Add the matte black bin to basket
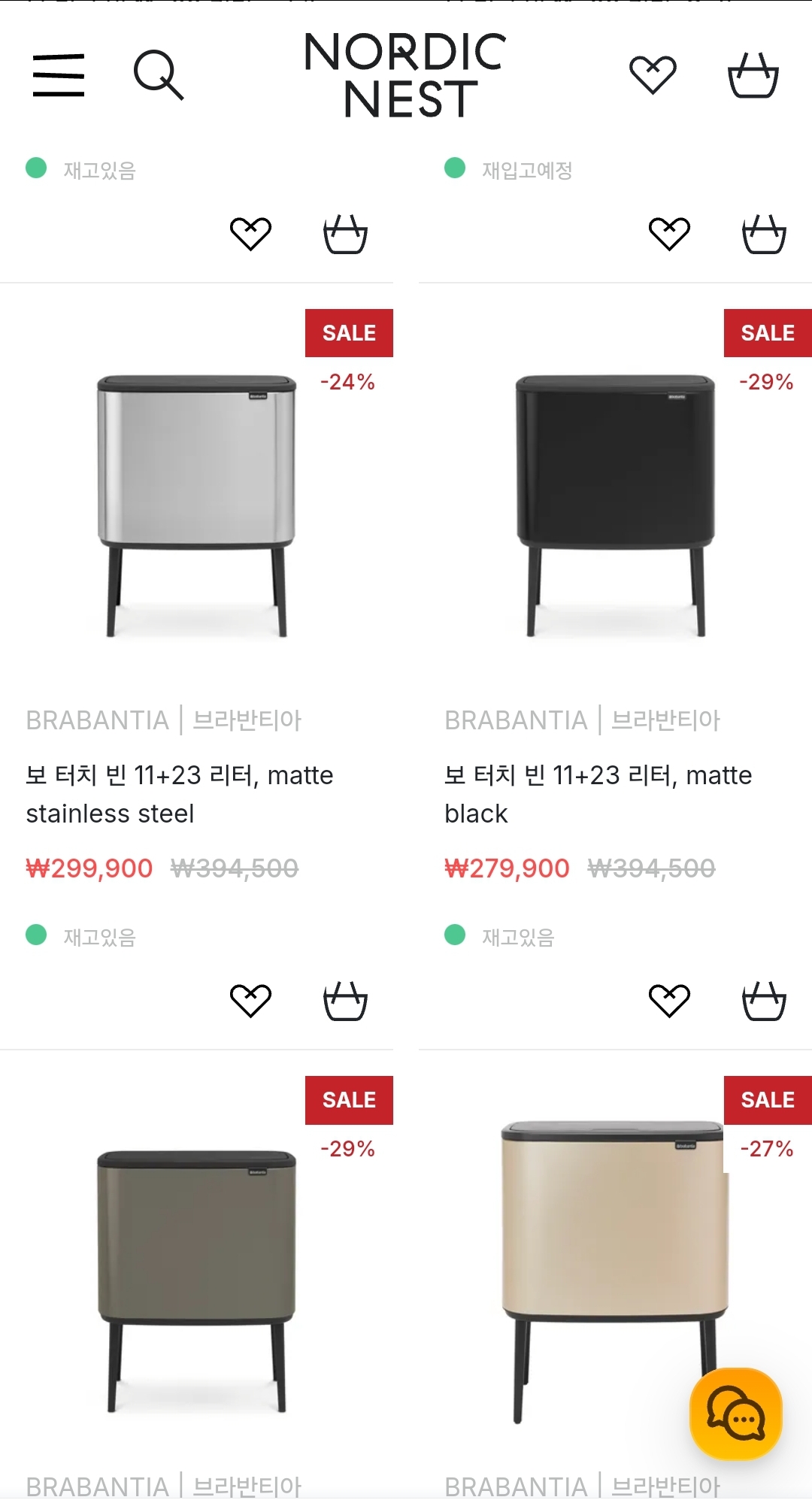812x1500 pixels. [764, 1001]
